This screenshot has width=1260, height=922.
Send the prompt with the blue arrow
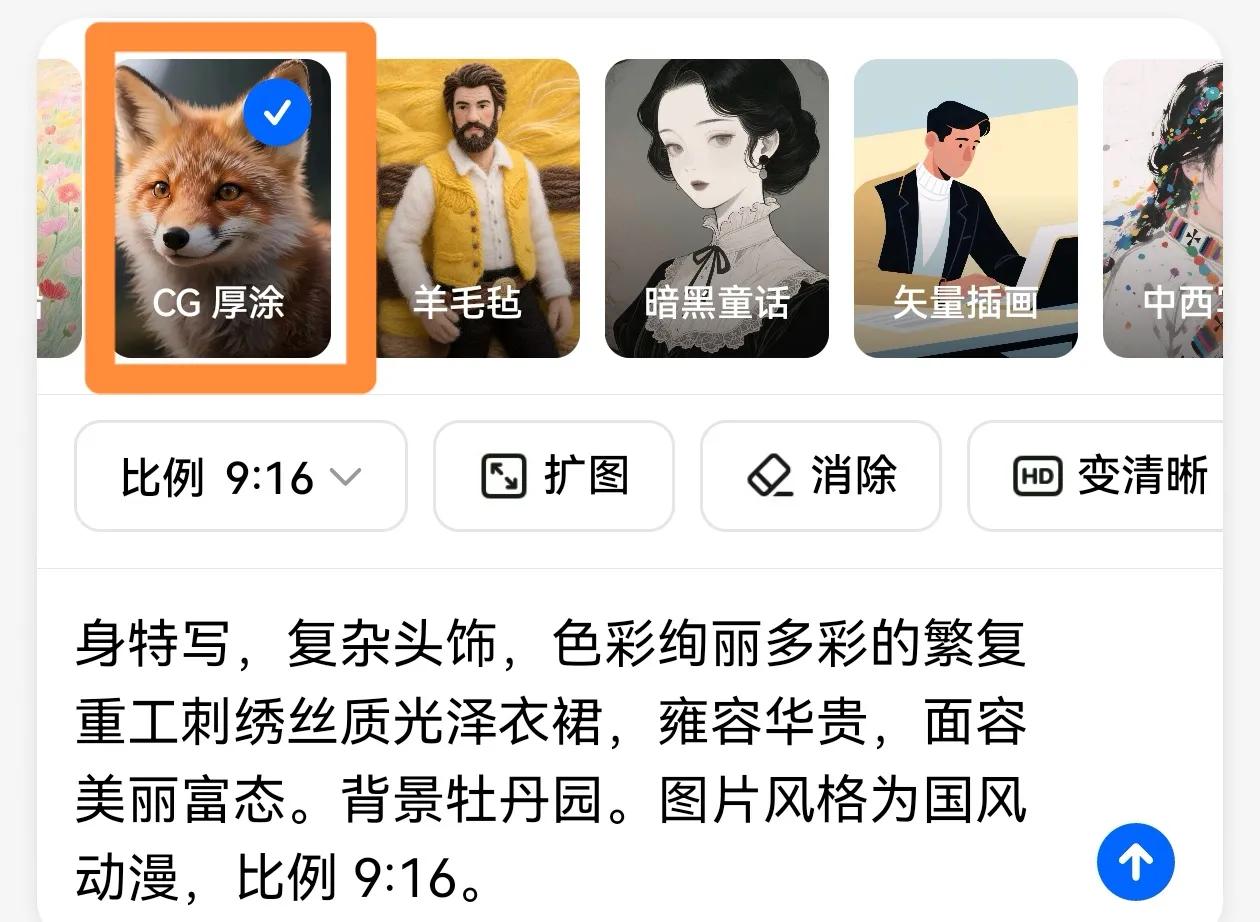pyautogui.click(x=1135, y=860)
